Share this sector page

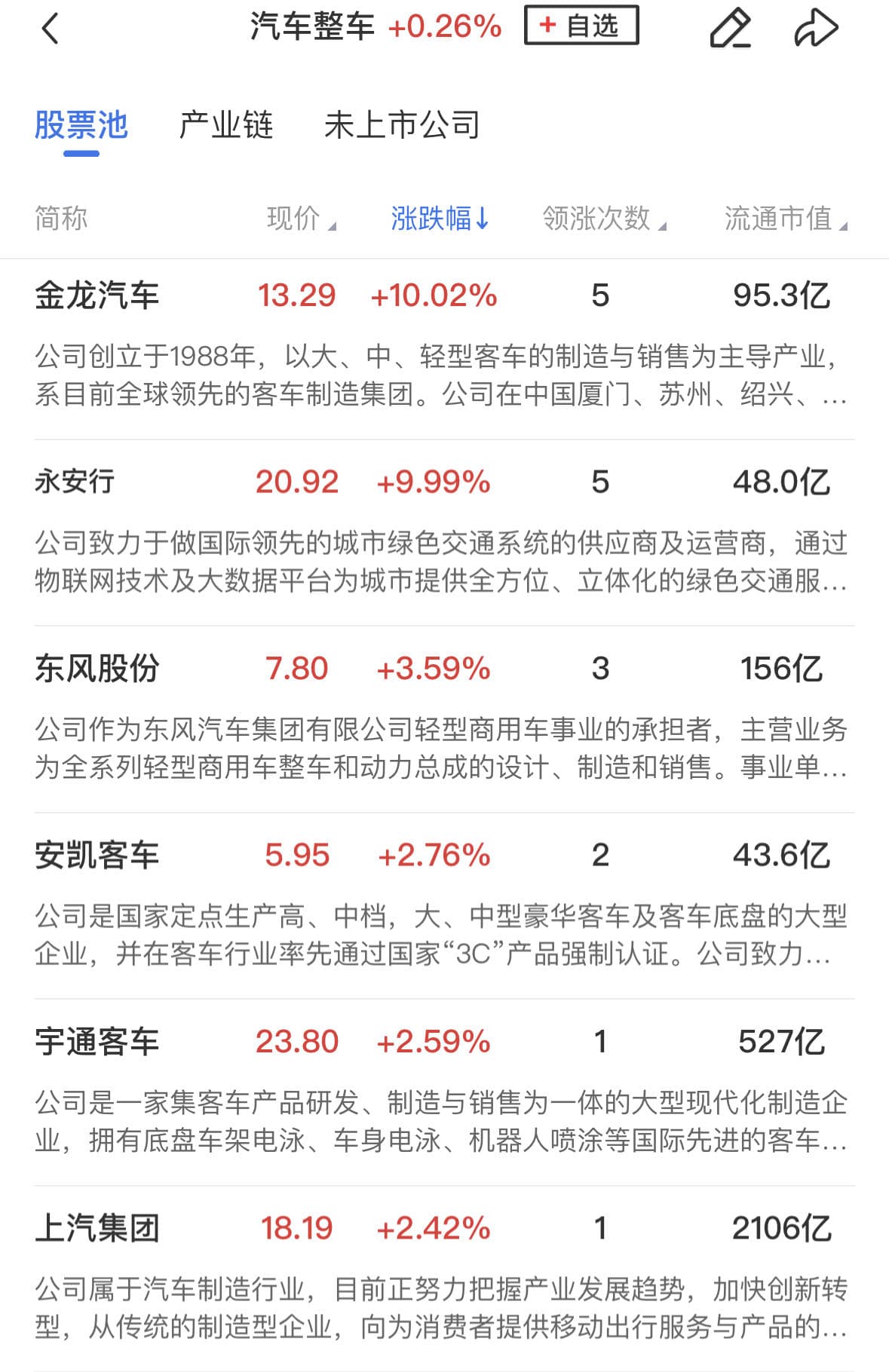pos(816,29)
